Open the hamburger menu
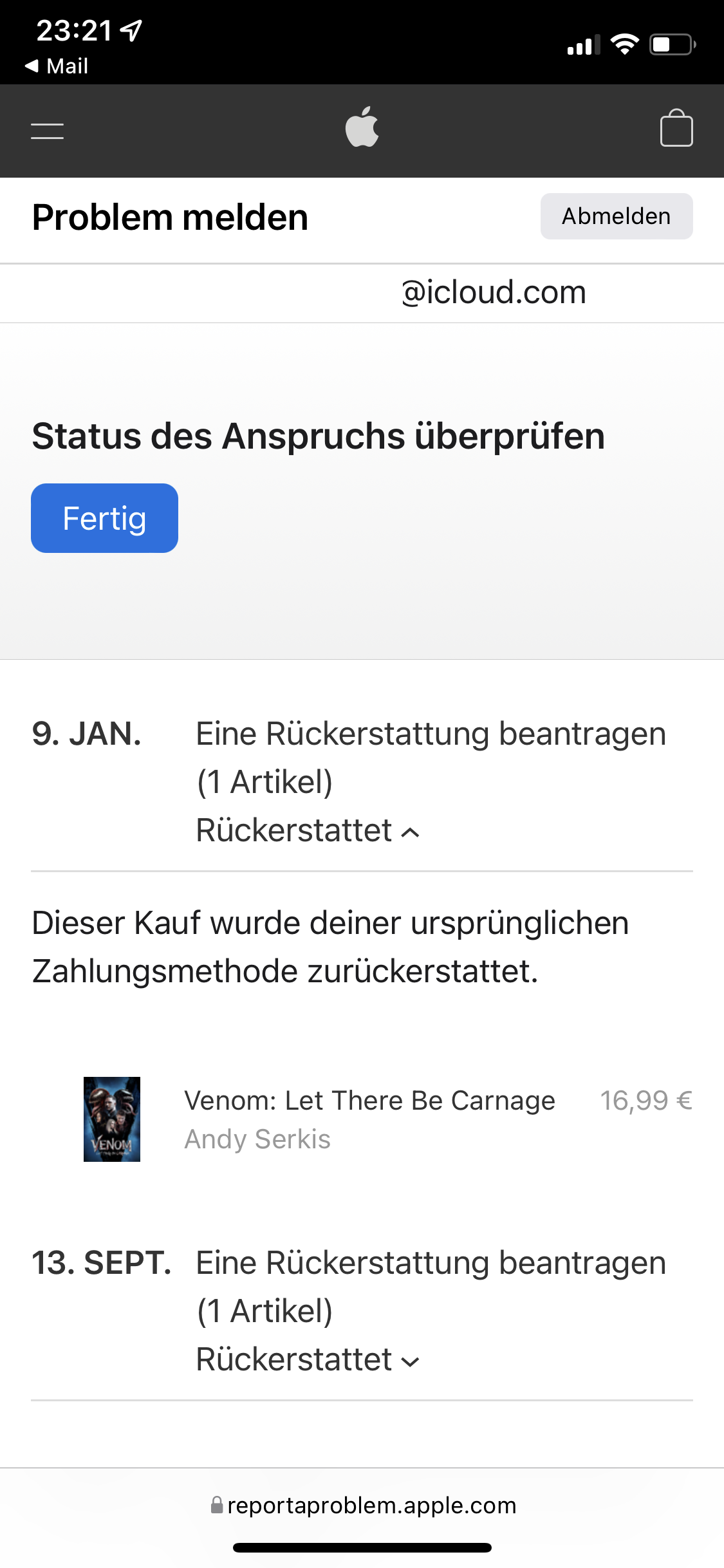Viewport: 724px width, 1568px height. coord(47,131)
